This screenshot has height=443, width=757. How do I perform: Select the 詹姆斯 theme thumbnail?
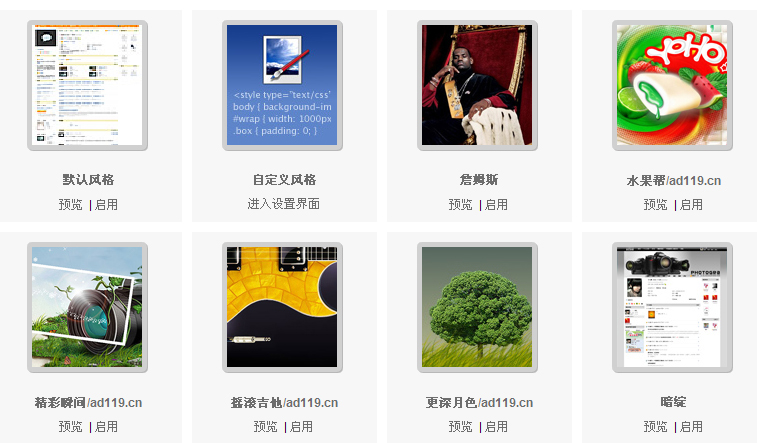coord(478,84)
